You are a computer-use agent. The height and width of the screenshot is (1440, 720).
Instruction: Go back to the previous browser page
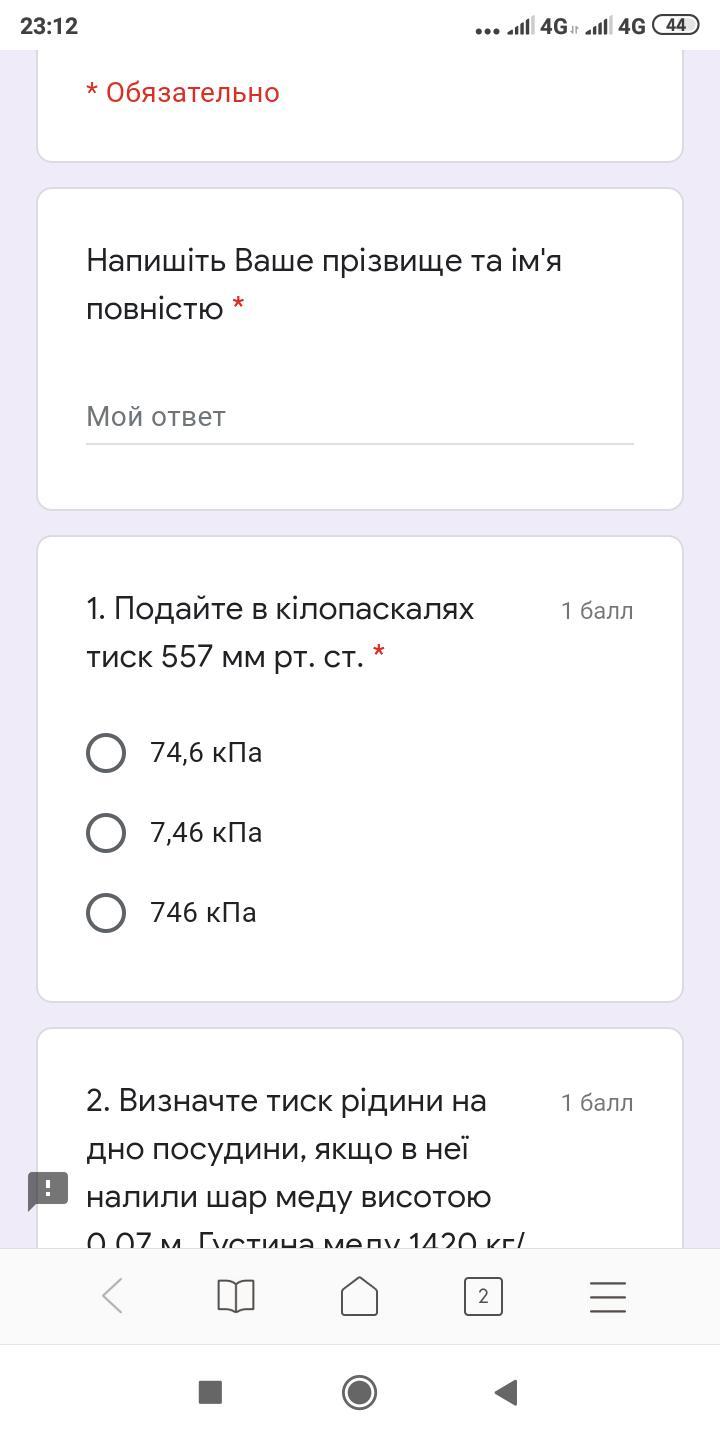click(112, 1297)
